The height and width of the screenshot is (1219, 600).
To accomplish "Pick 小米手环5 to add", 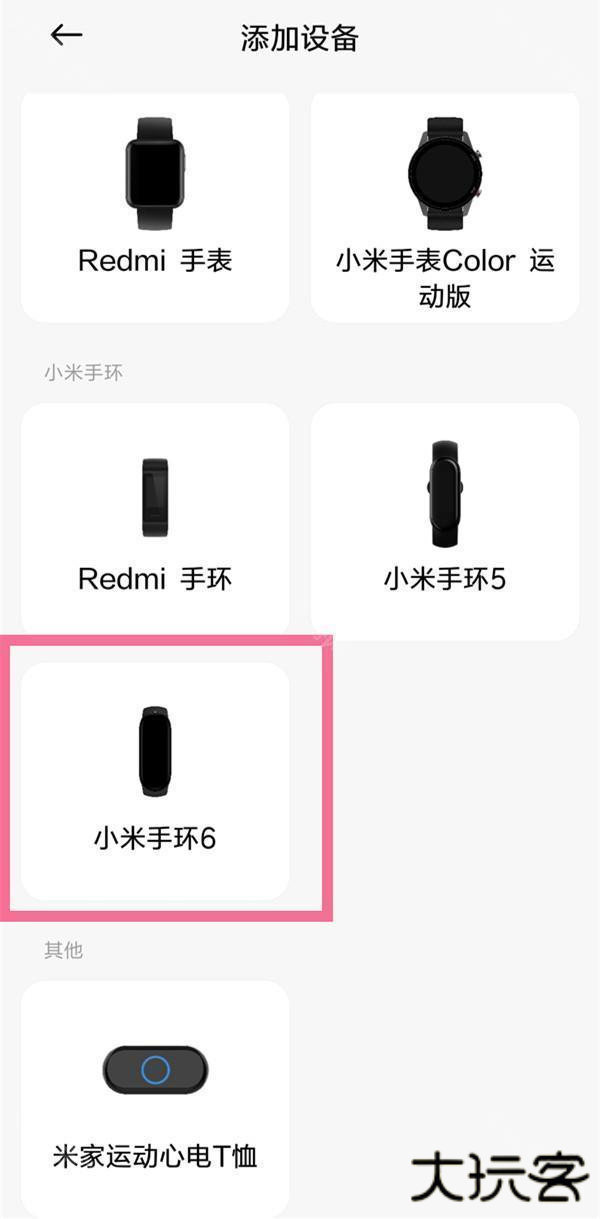I will [445, 520].
